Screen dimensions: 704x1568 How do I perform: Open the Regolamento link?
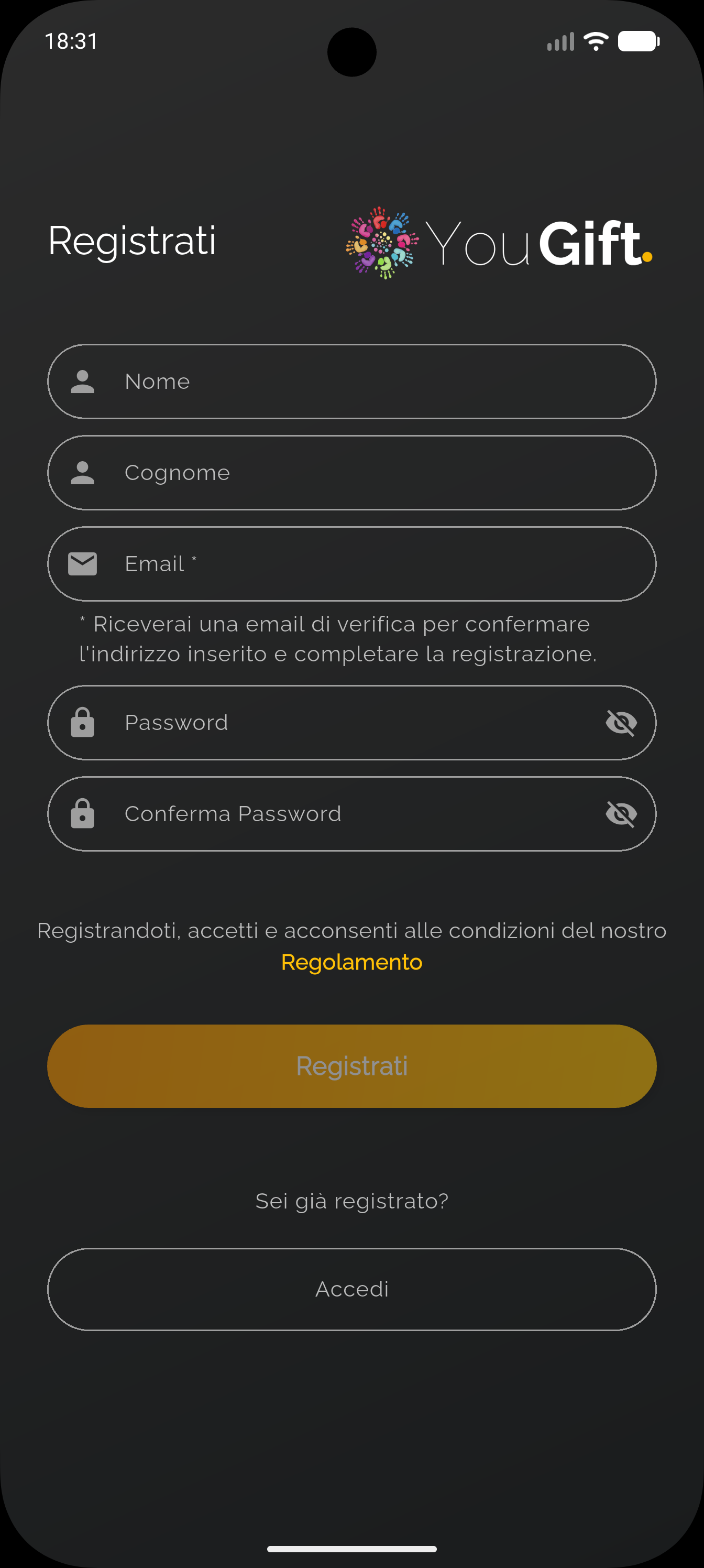(351, 962)
